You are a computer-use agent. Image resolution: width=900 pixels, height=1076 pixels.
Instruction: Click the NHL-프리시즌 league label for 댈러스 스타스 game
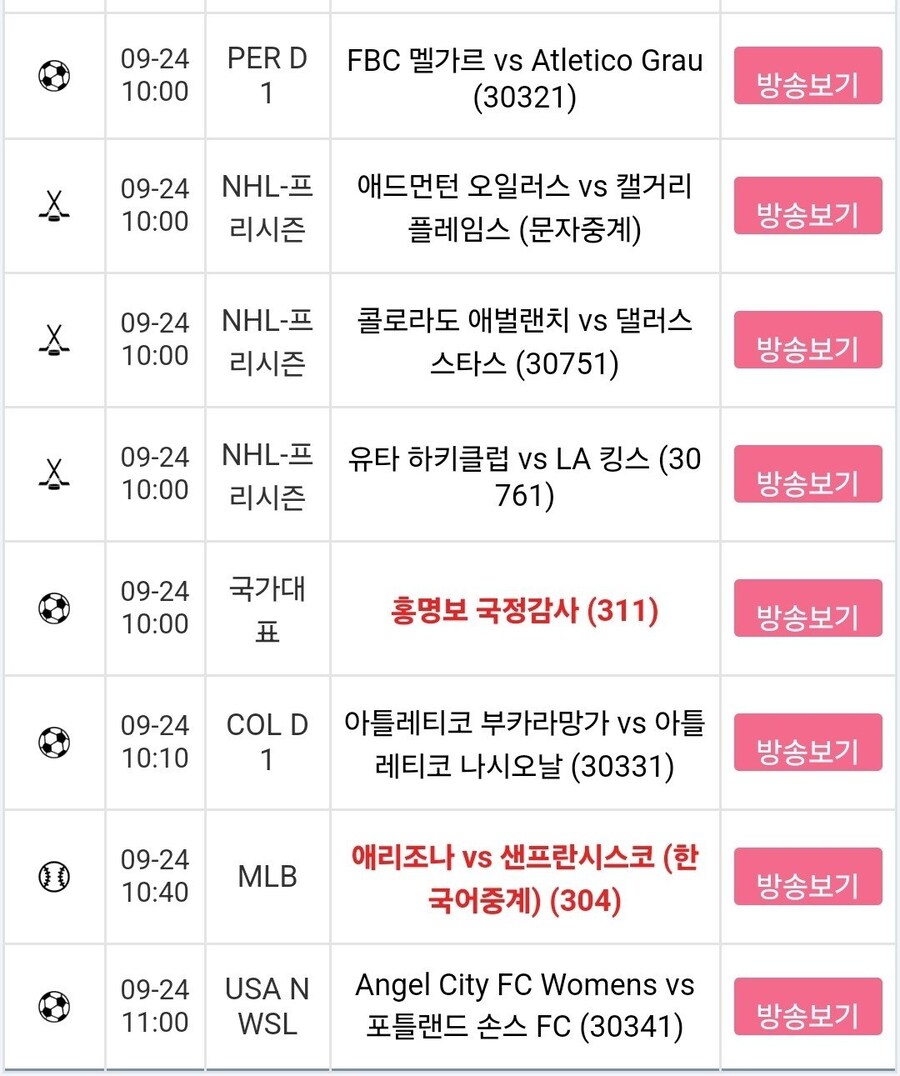(267, 340)
